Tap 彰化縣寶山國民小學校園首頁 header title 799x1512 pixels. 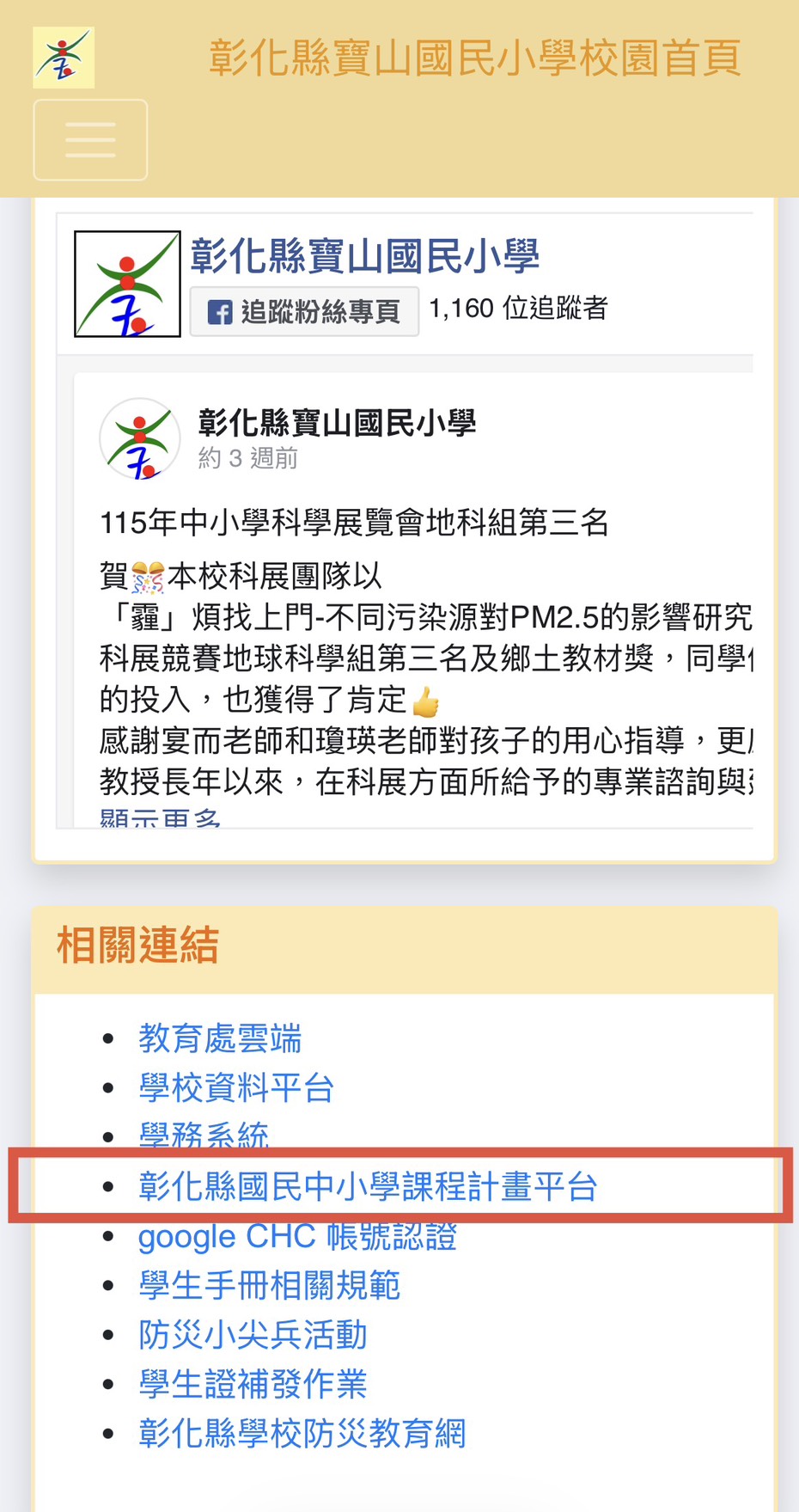click(475, 58)
